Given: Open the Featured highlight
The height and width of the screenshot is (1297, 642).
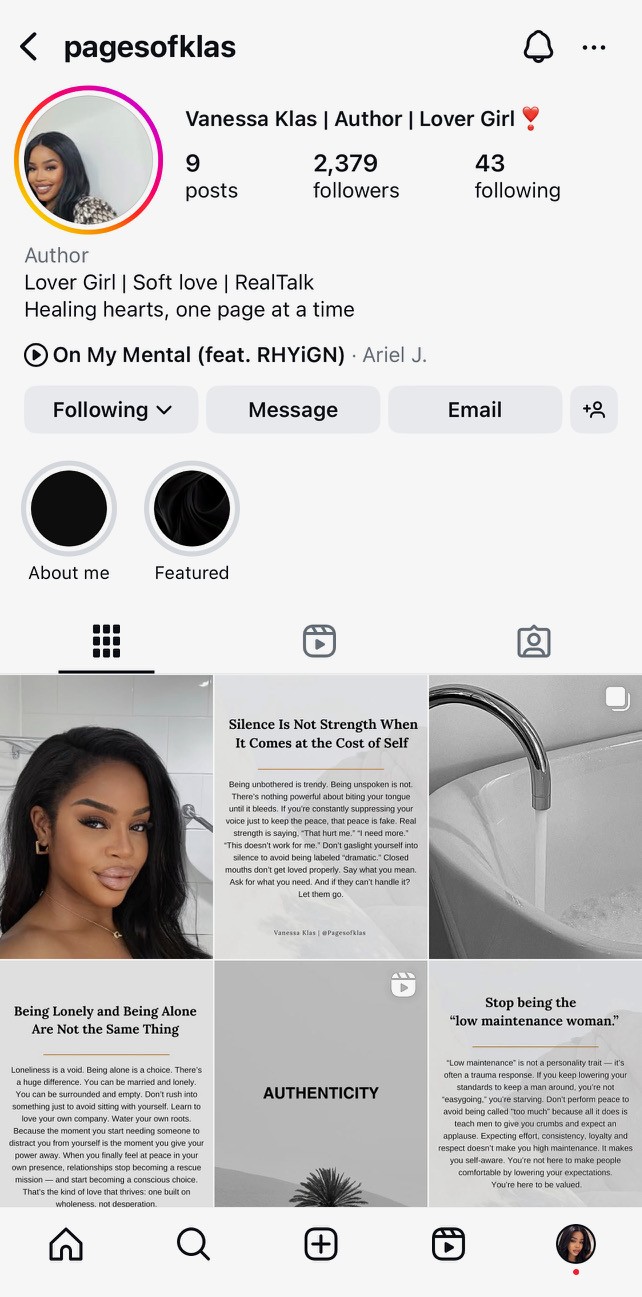Looking at the screenshot, I should [192, 510].
